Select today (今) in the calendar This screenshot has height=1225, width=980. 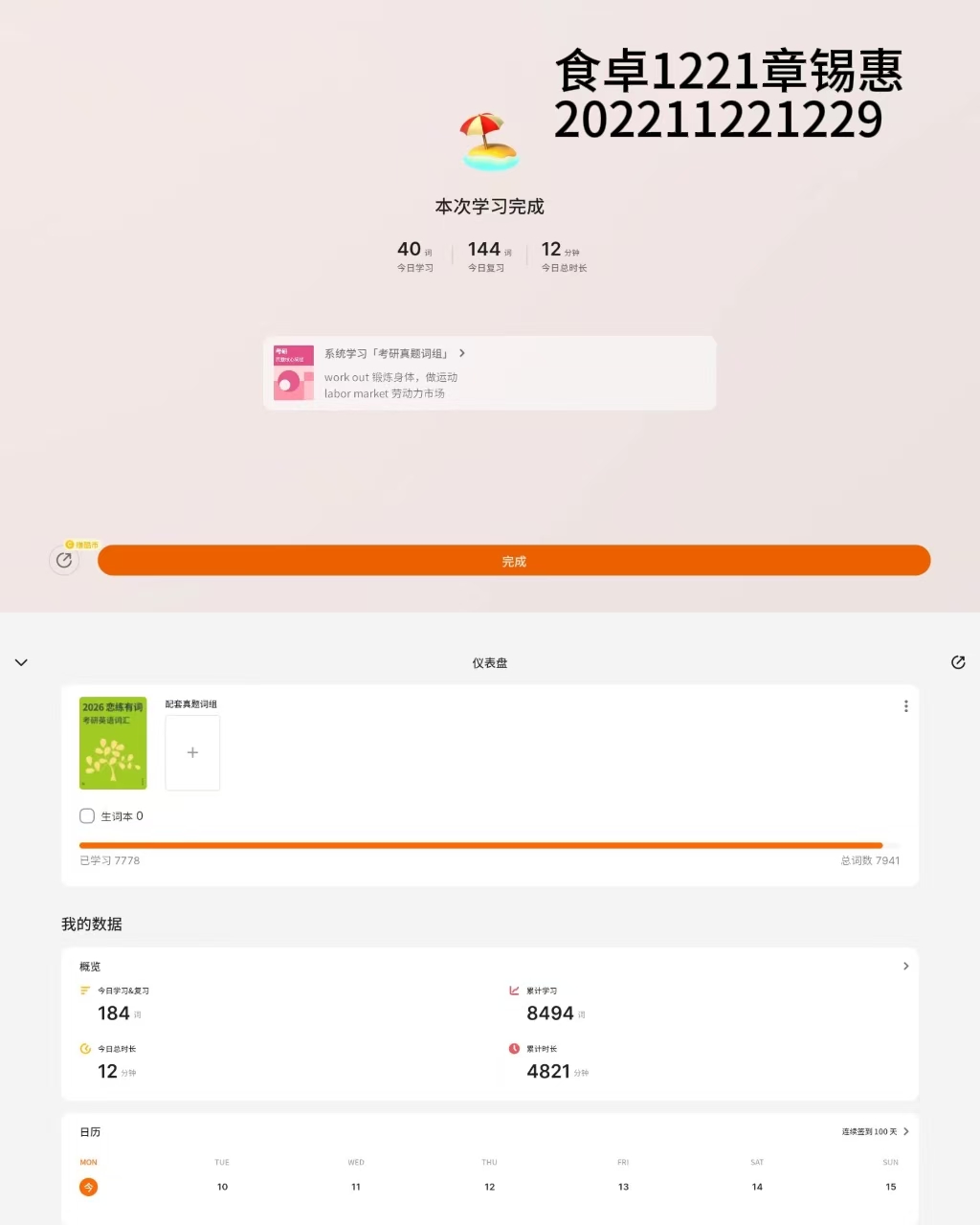(x=89, y=1187)
